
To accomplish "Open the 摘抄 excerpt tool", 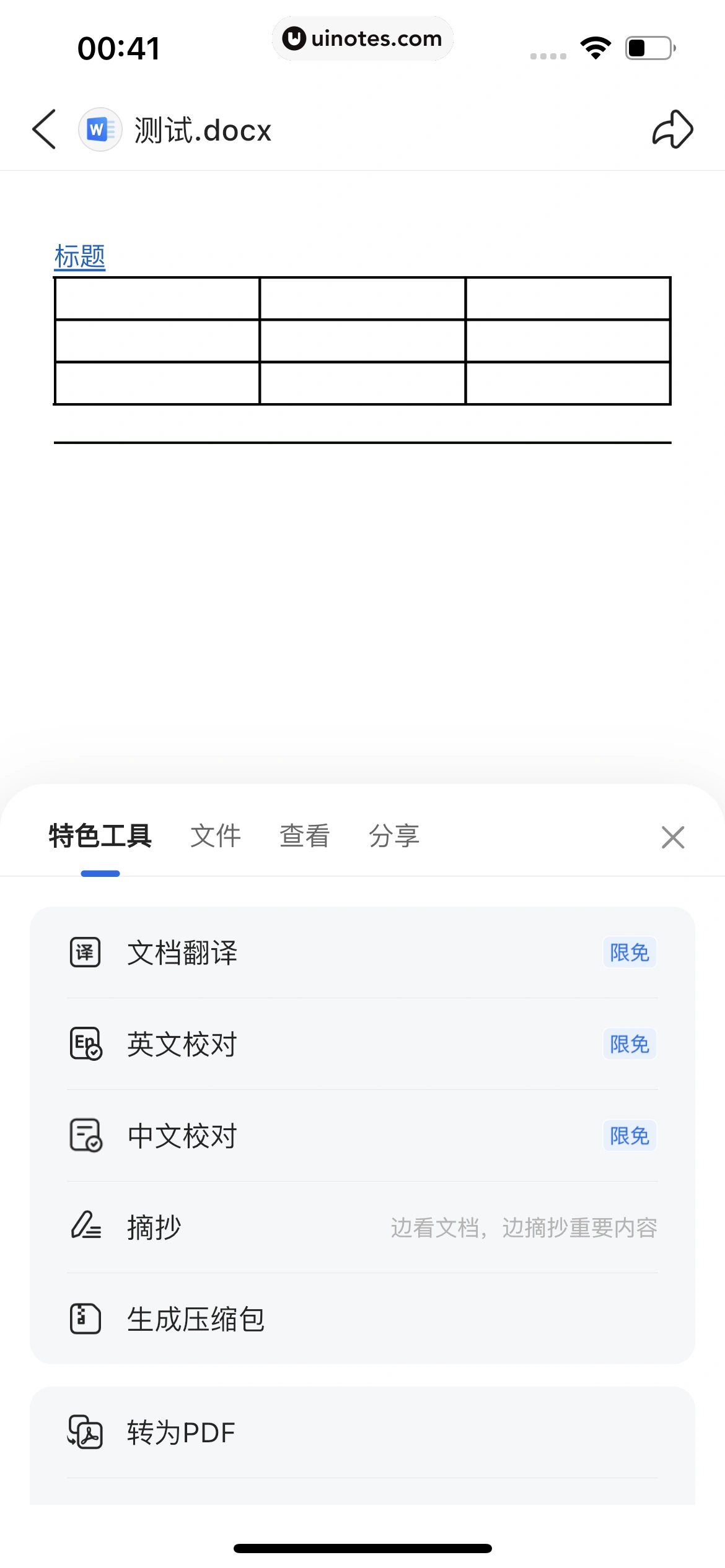I will 362,1227.
